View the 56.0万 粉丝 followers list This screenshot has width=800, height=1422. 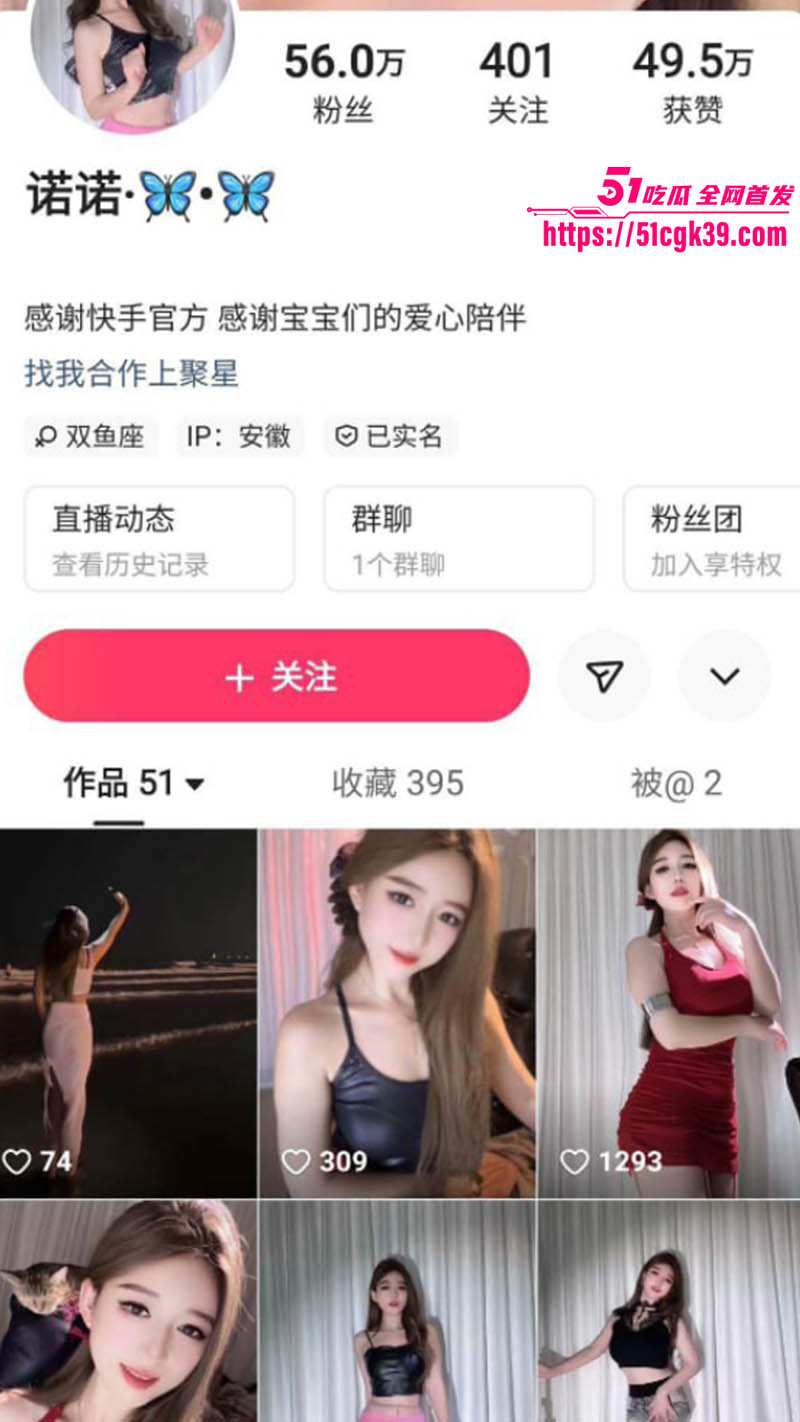(x=343, y=82)
